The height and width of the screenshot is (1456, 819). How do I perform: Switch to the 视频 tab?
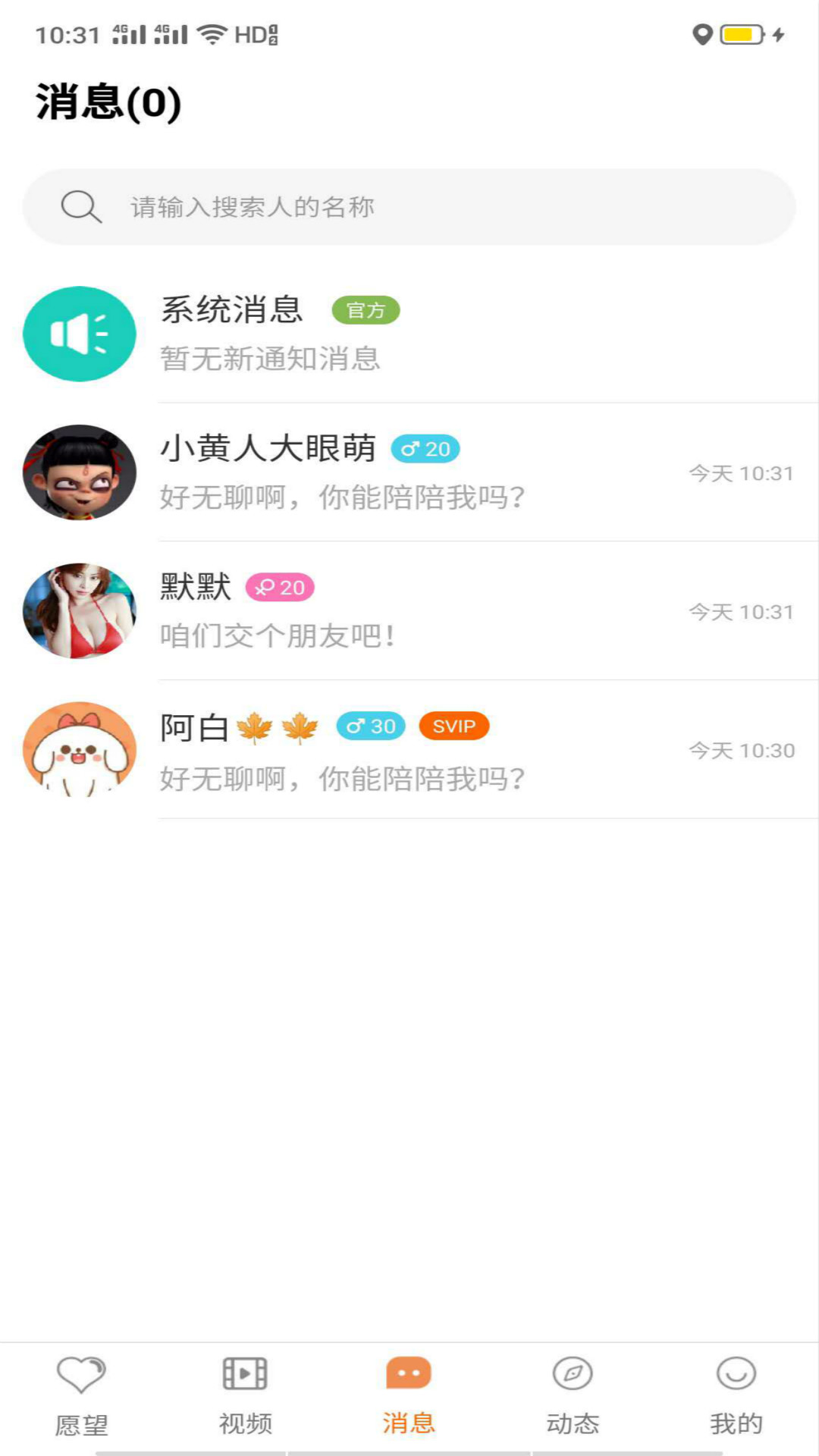tap(246, 1397)
